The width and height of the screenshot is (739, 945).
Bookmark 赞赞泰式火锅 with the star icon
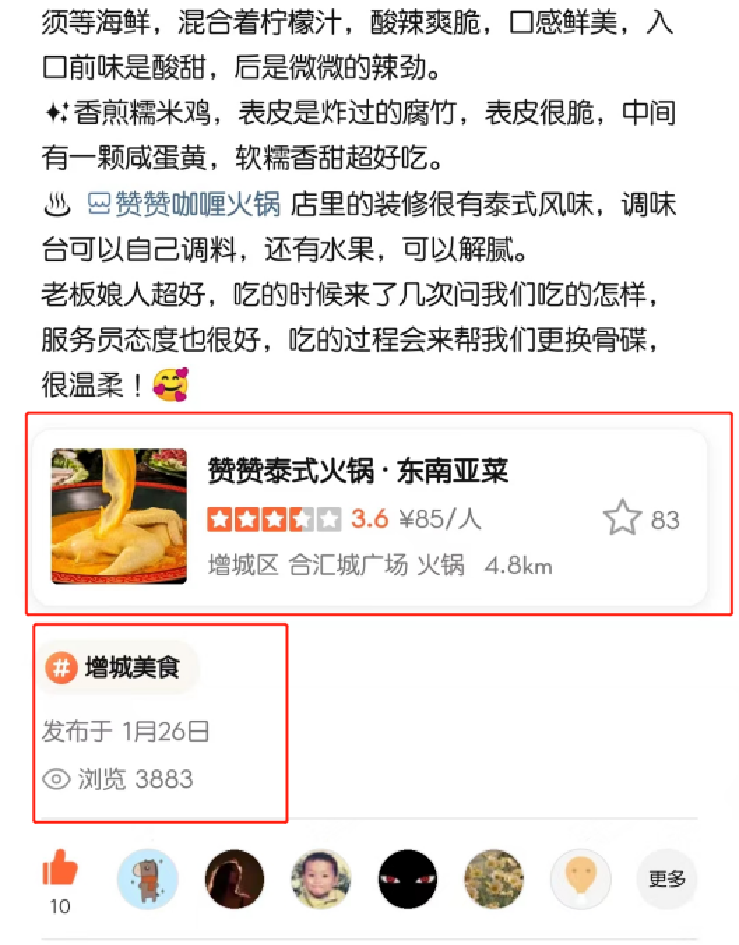coord(621,519)
